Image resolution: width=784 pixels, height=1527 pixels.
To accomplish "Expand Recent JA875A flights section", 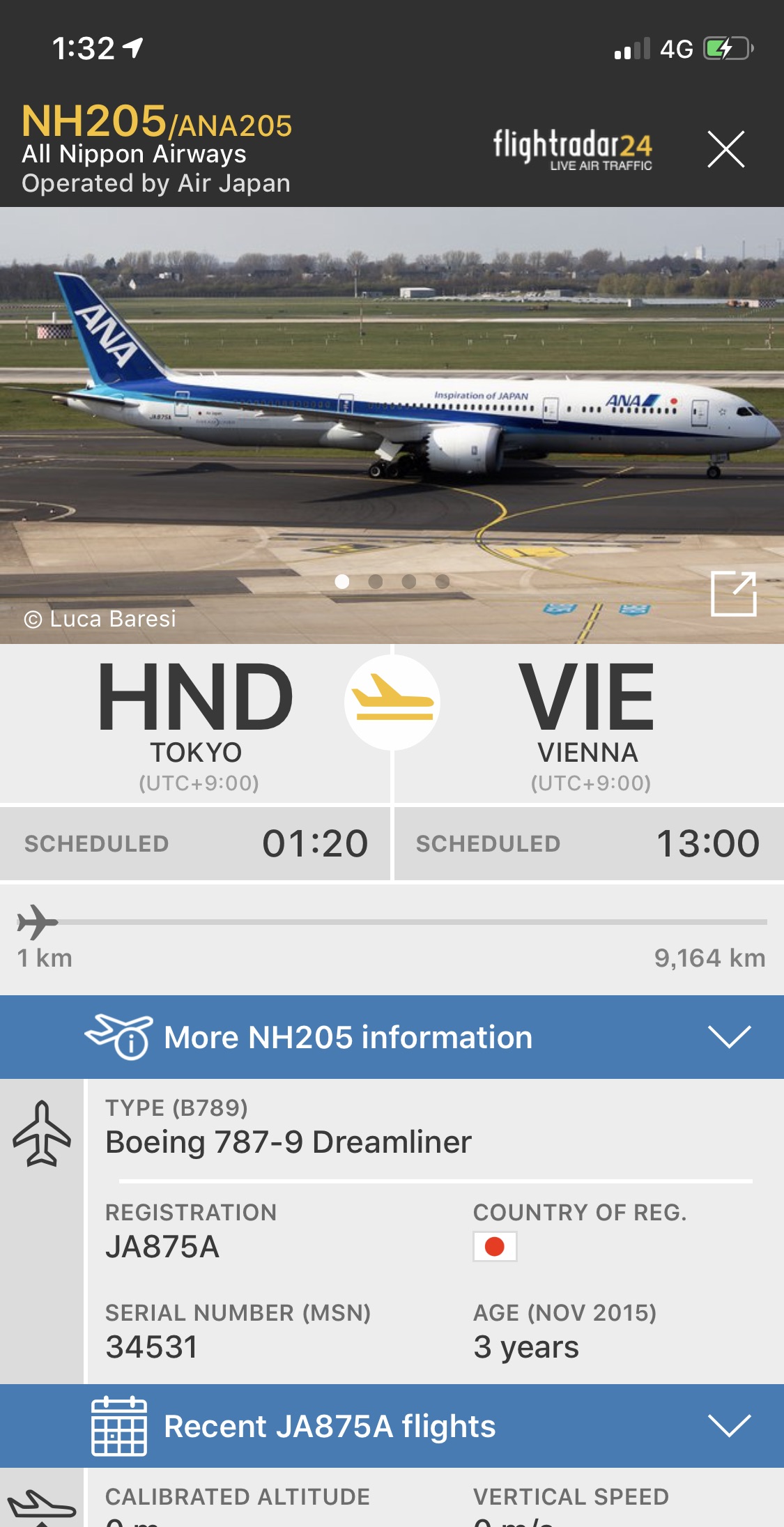I will tap(392, 1426).
